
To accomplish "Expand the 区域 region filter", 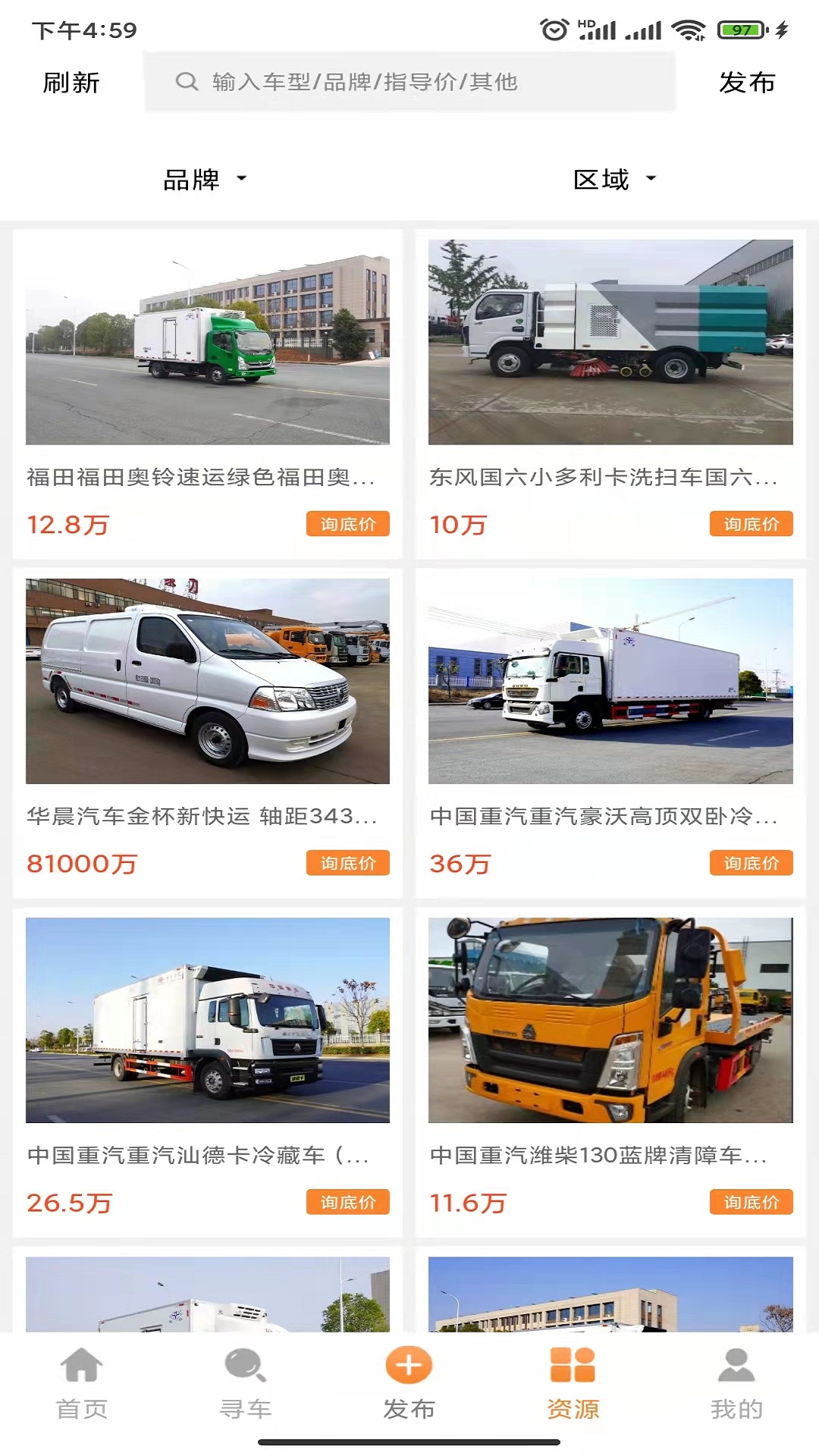I will 614,180.
